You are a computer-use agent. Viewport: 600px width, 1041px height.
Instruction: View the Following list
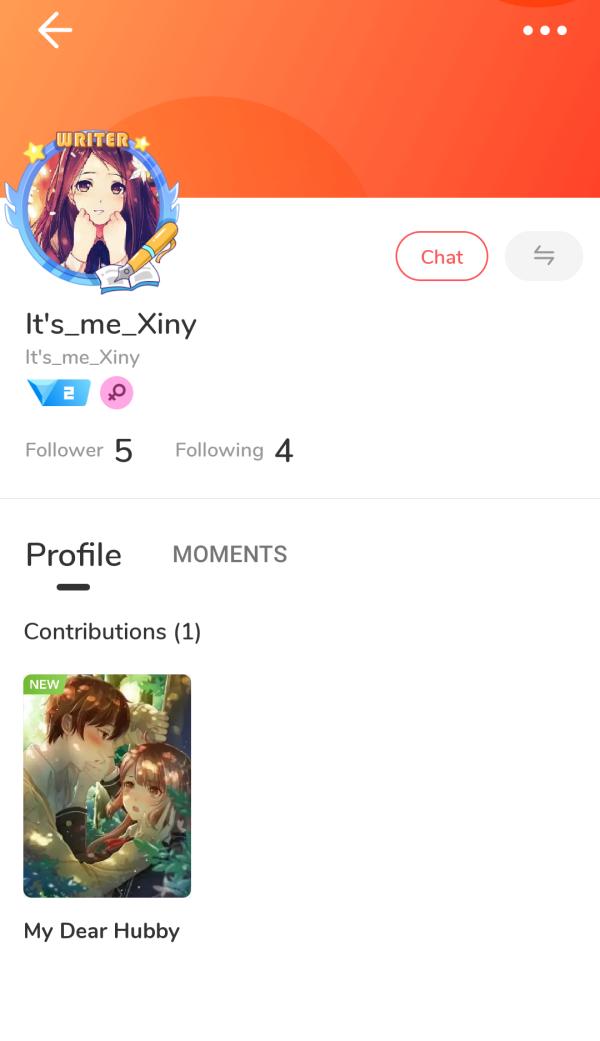(234, 451)
